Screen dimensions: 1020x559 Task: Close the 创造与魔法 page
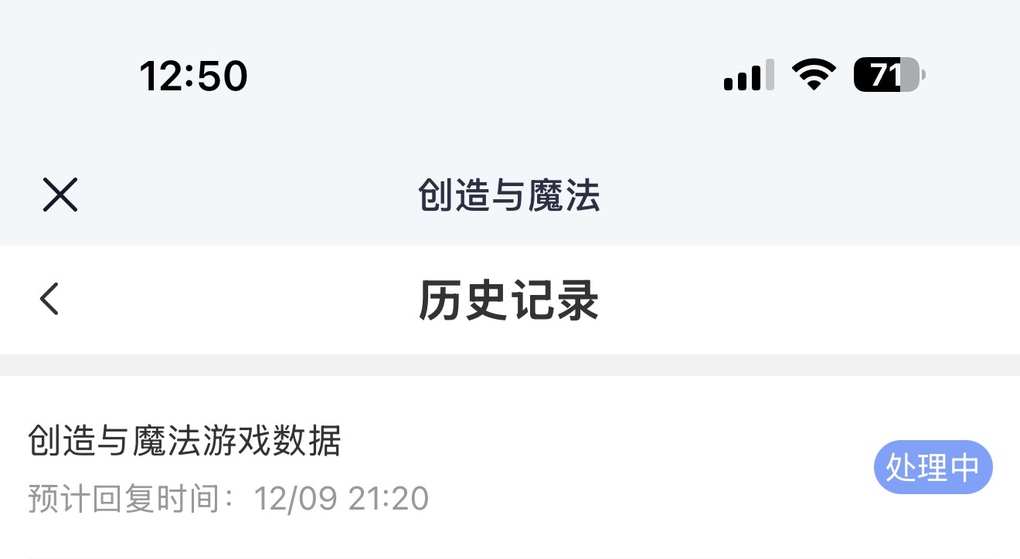(60, 195)
